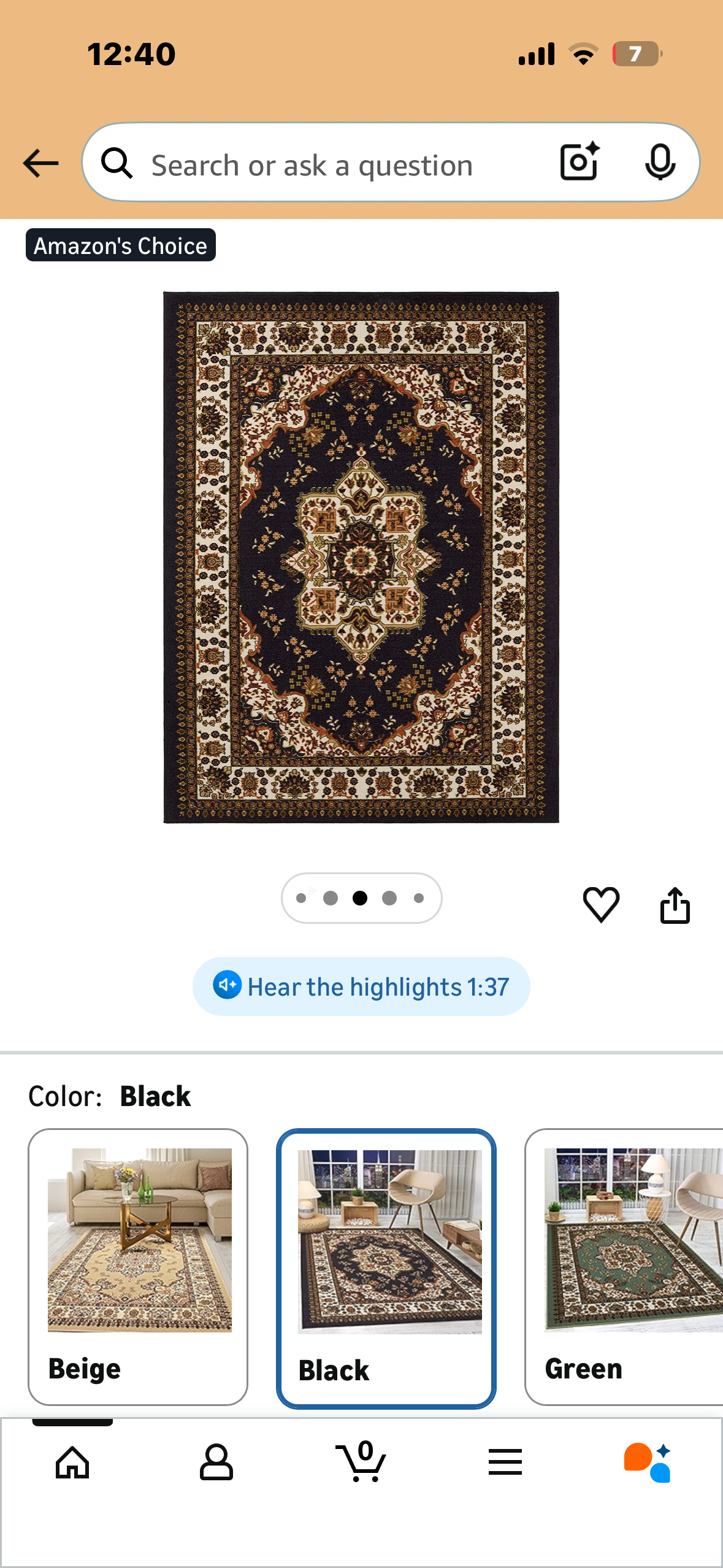Open the hamburger menu
This screenshot has height=1568, width=723.
click(x=505, y=1463)
